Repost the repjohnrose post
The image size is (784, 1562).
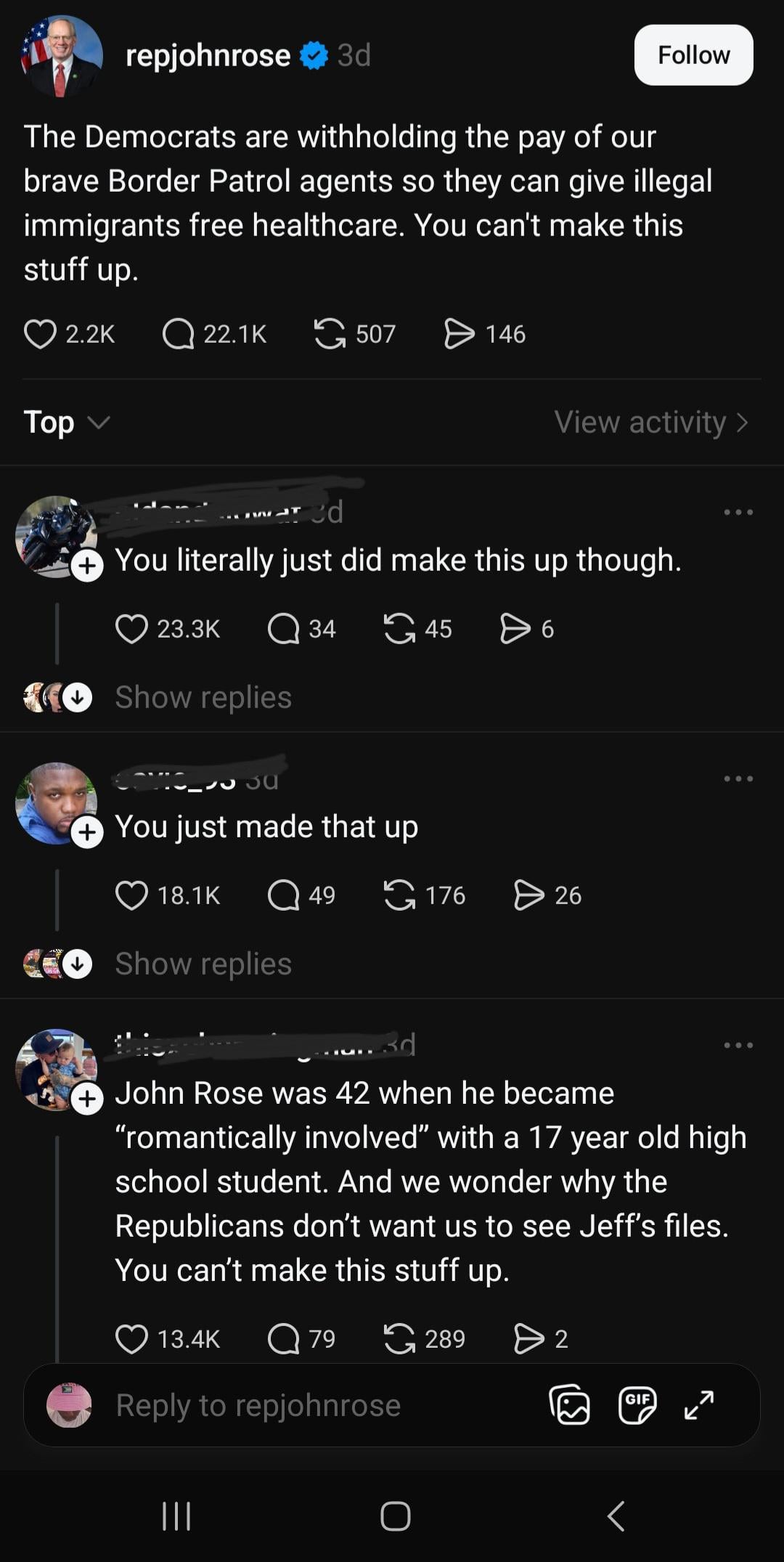[x=330, y=334]
